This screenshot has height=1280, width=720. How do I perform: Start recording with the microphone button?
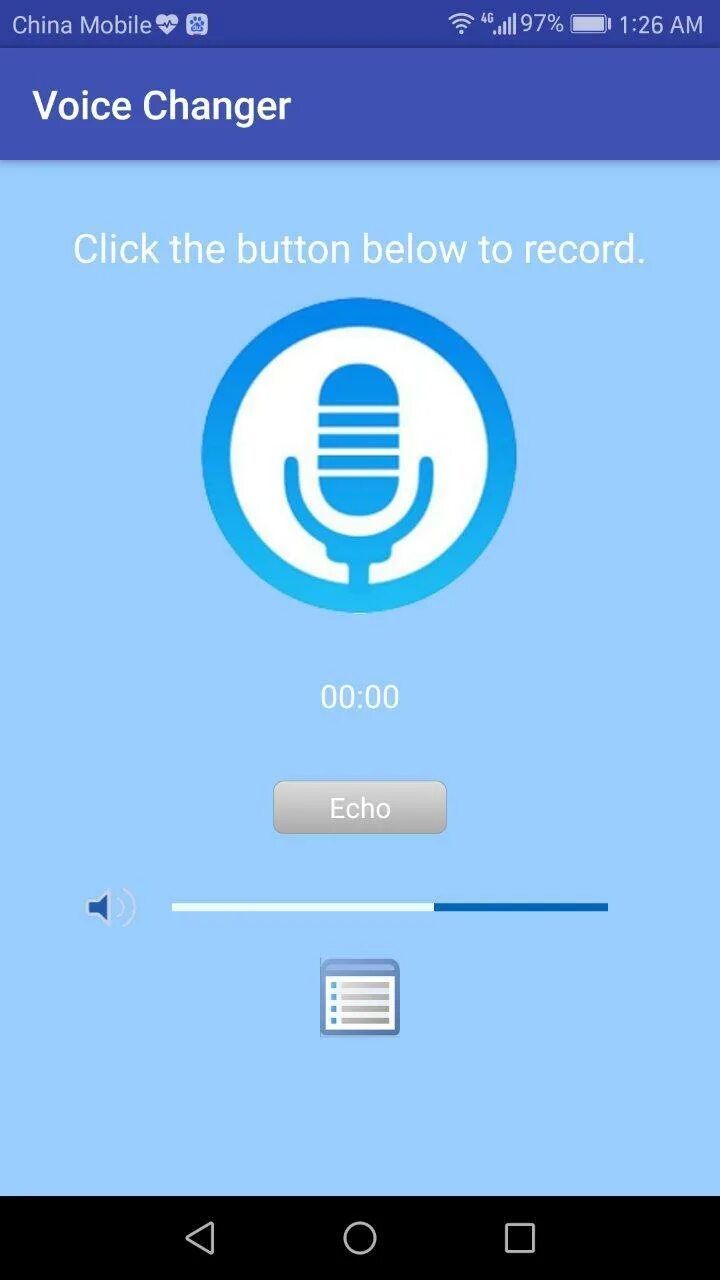click(x=359, y=455)
